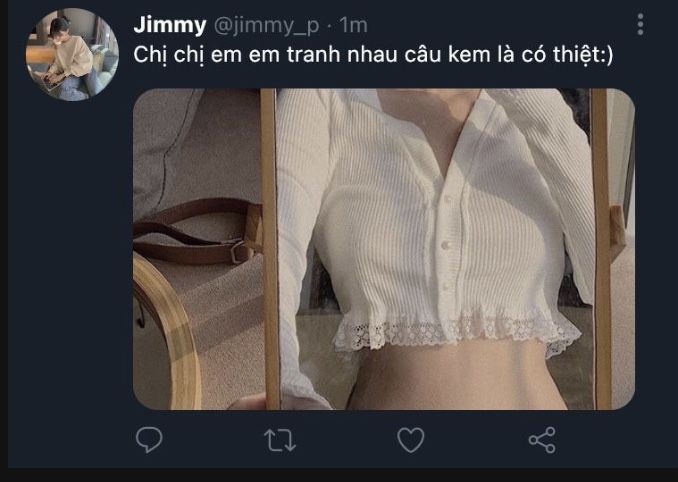
Task: Open the tweet's overflow menu
Action: pos(641,25)
